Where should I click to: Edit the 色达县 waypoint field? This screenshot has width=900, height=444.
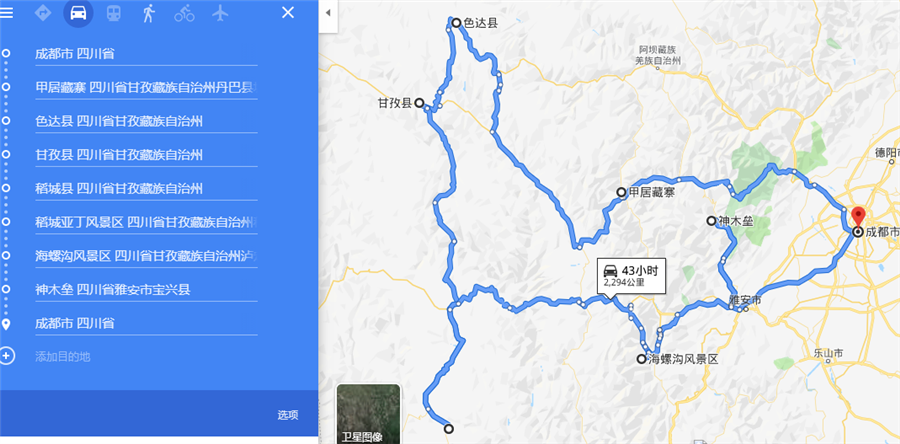click(145, 121)
